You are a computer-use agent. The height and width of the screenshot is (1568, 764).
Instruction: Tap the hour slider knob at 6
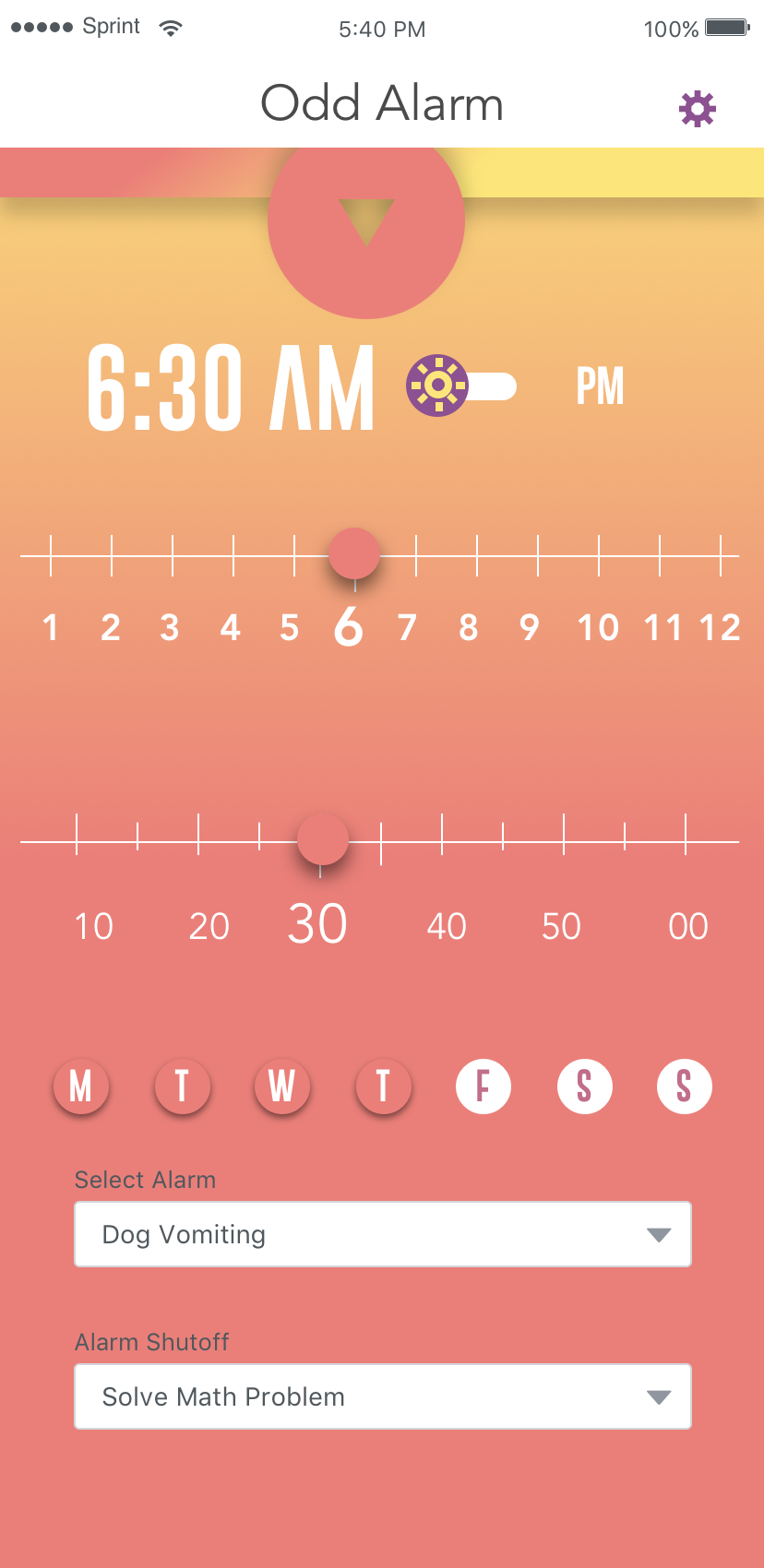354,553
